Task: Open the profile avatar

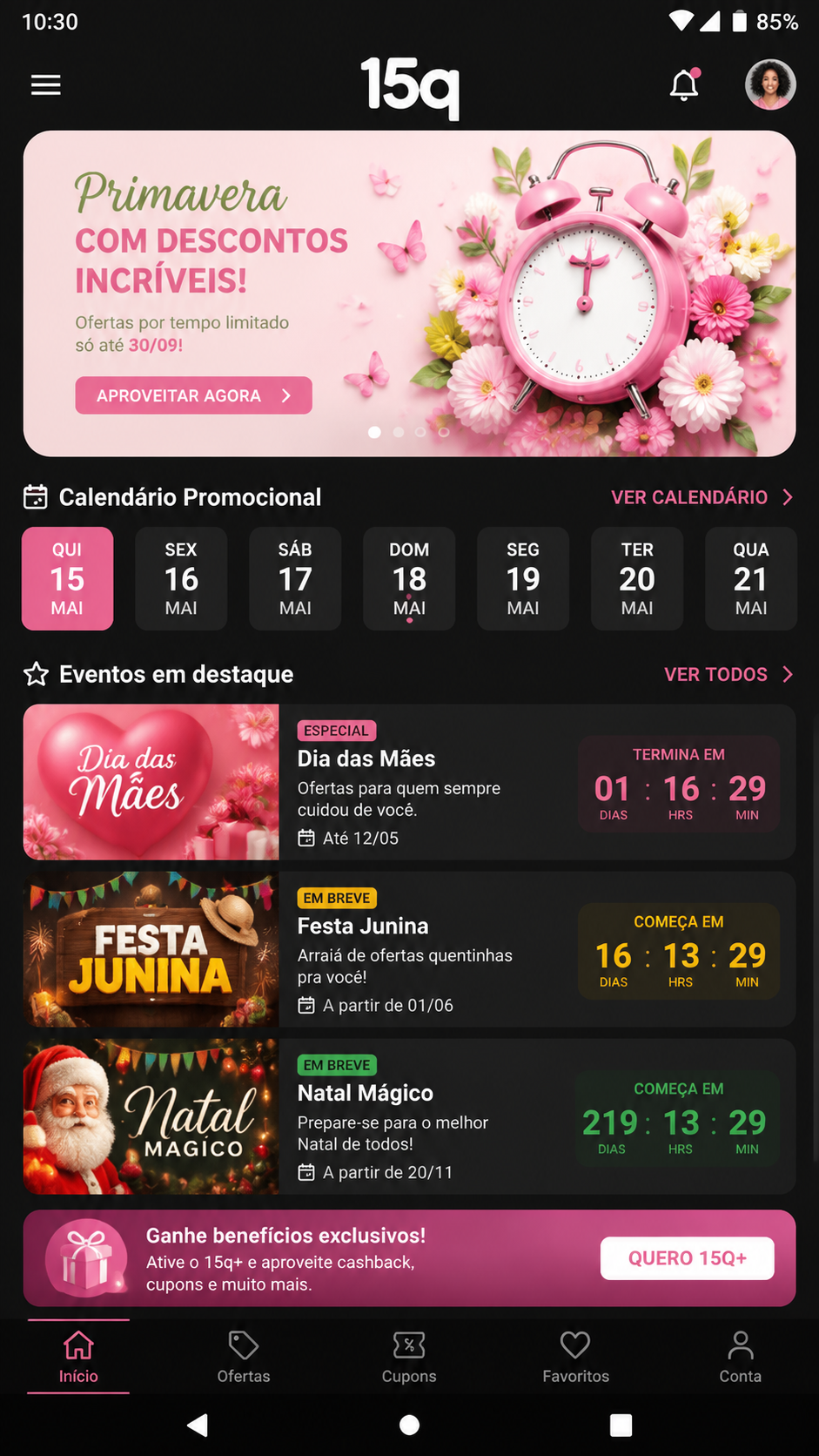Action: pos(770,84)
